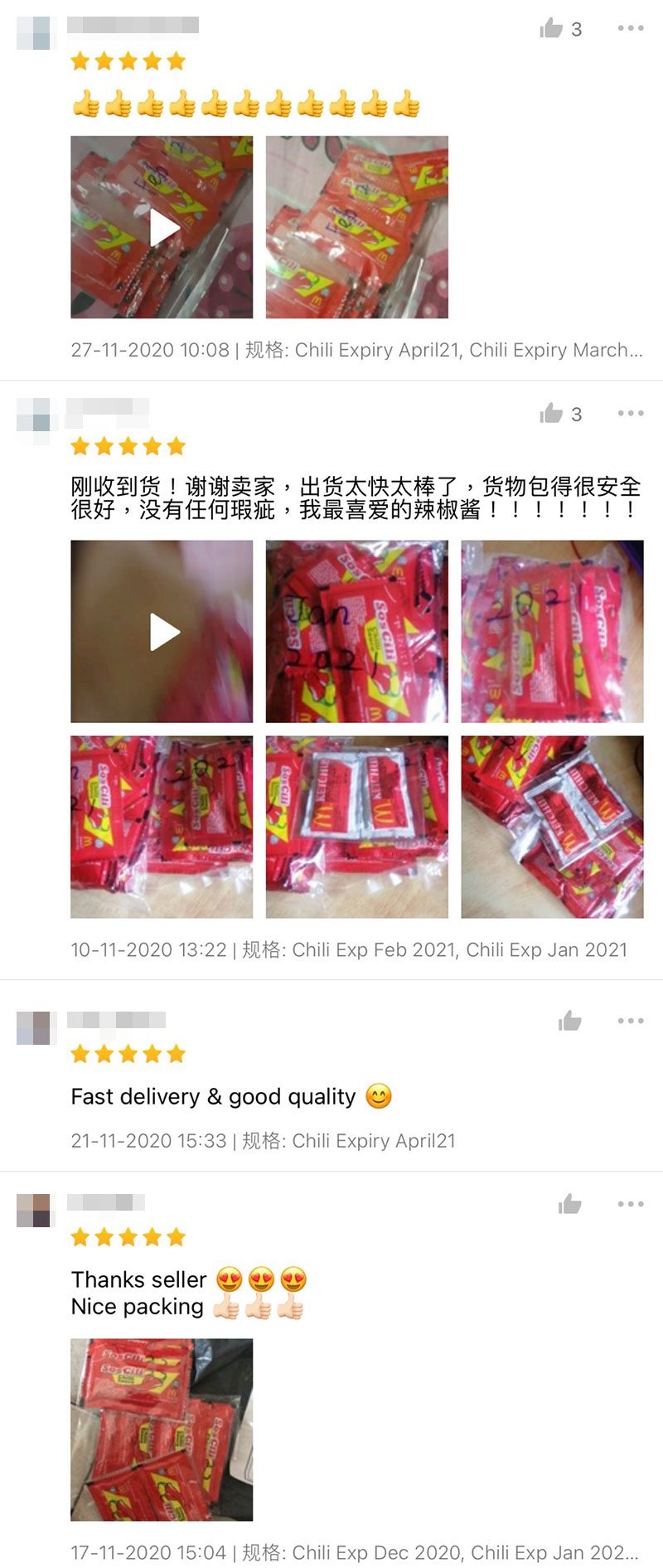
Task: Play the video in the 10-11-2020 review
Action: [x=162, y=632]
